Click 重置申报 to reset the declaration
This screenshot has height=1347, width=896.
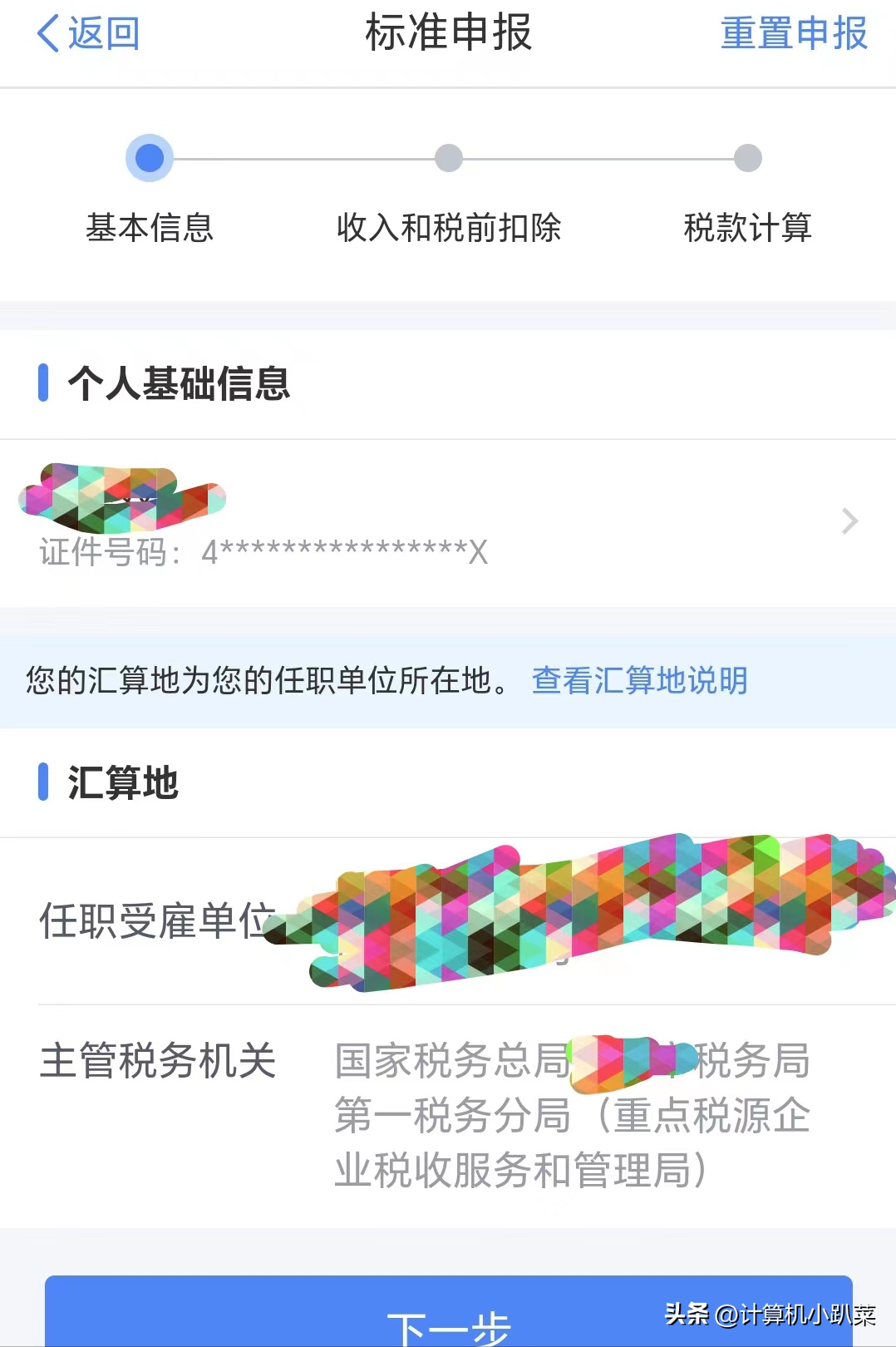point(793,34)
